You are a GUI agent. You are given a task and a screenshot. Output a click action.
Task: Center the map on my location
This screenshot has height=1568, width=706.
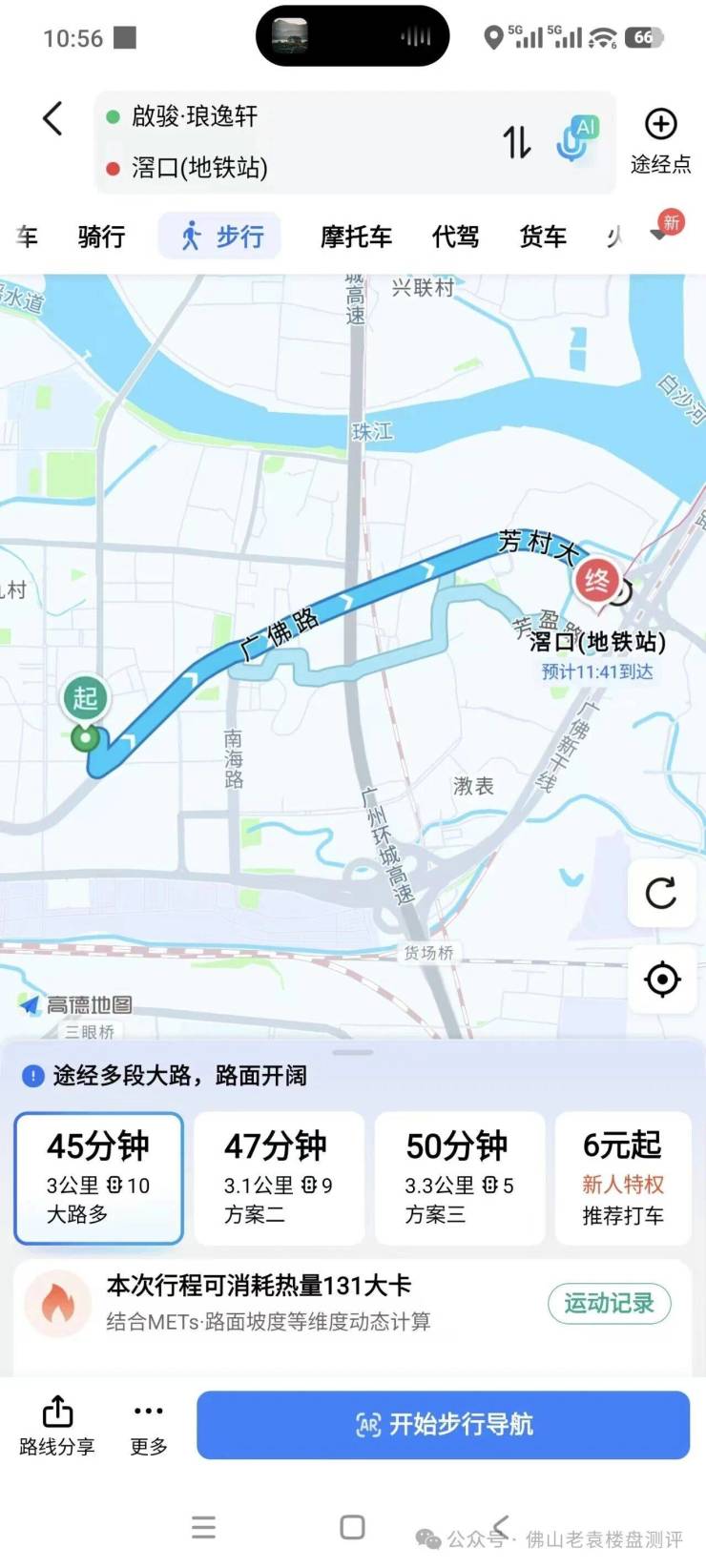click(x=661, y=980)
